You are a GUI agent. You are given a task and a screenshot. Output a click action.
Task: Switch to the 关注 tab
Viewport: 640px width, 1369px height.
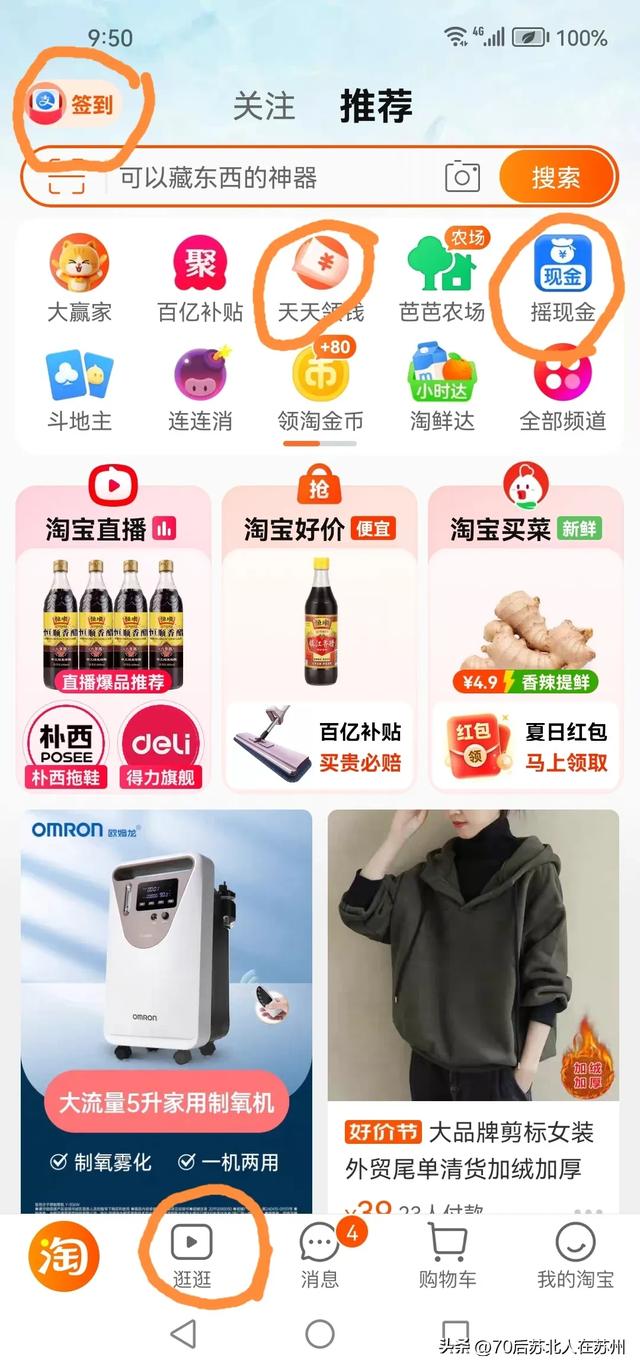264,106
